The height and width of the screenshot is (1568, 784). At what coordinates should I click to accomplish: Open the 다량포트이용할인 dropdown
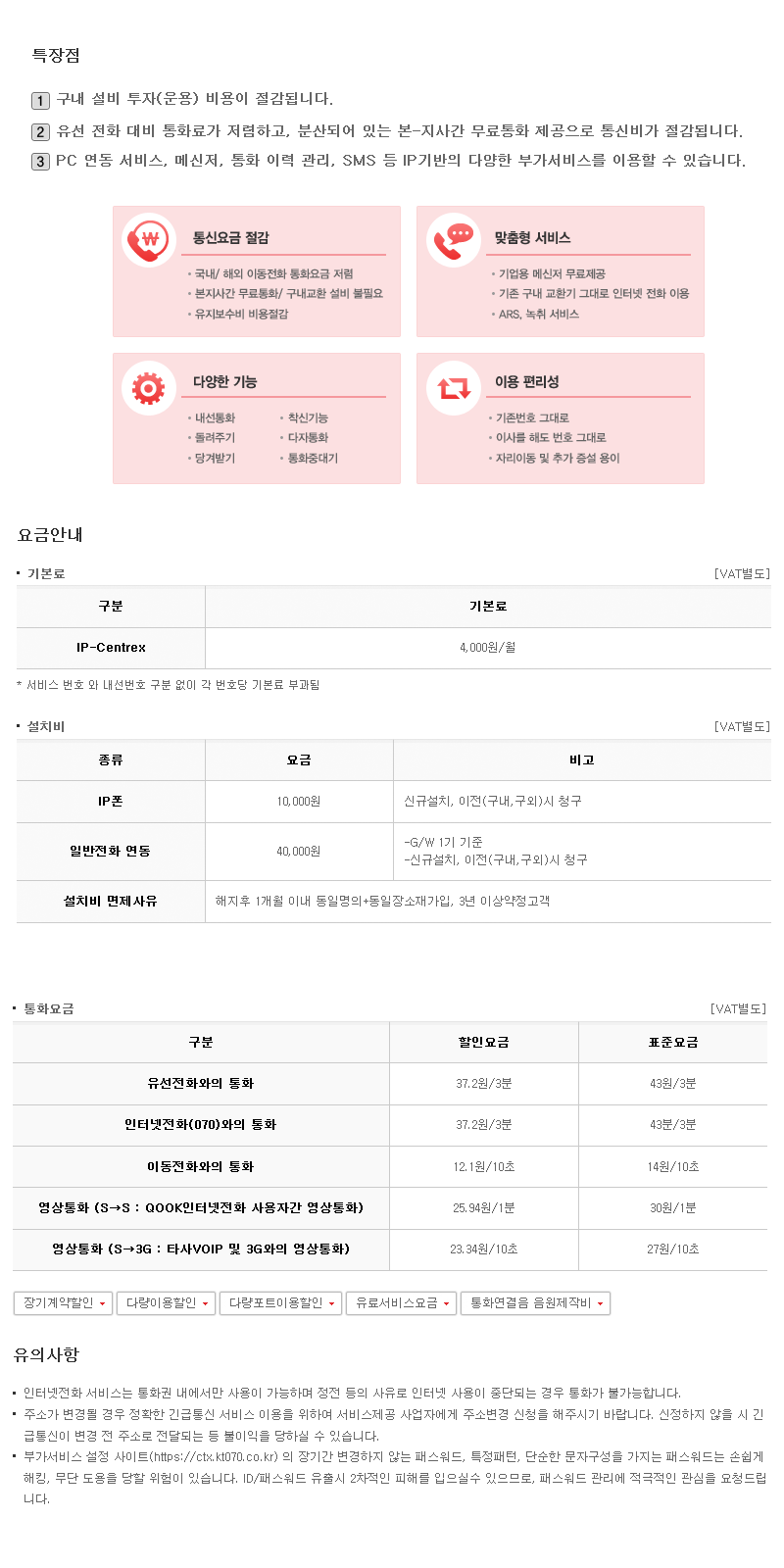coord(280,1303)
